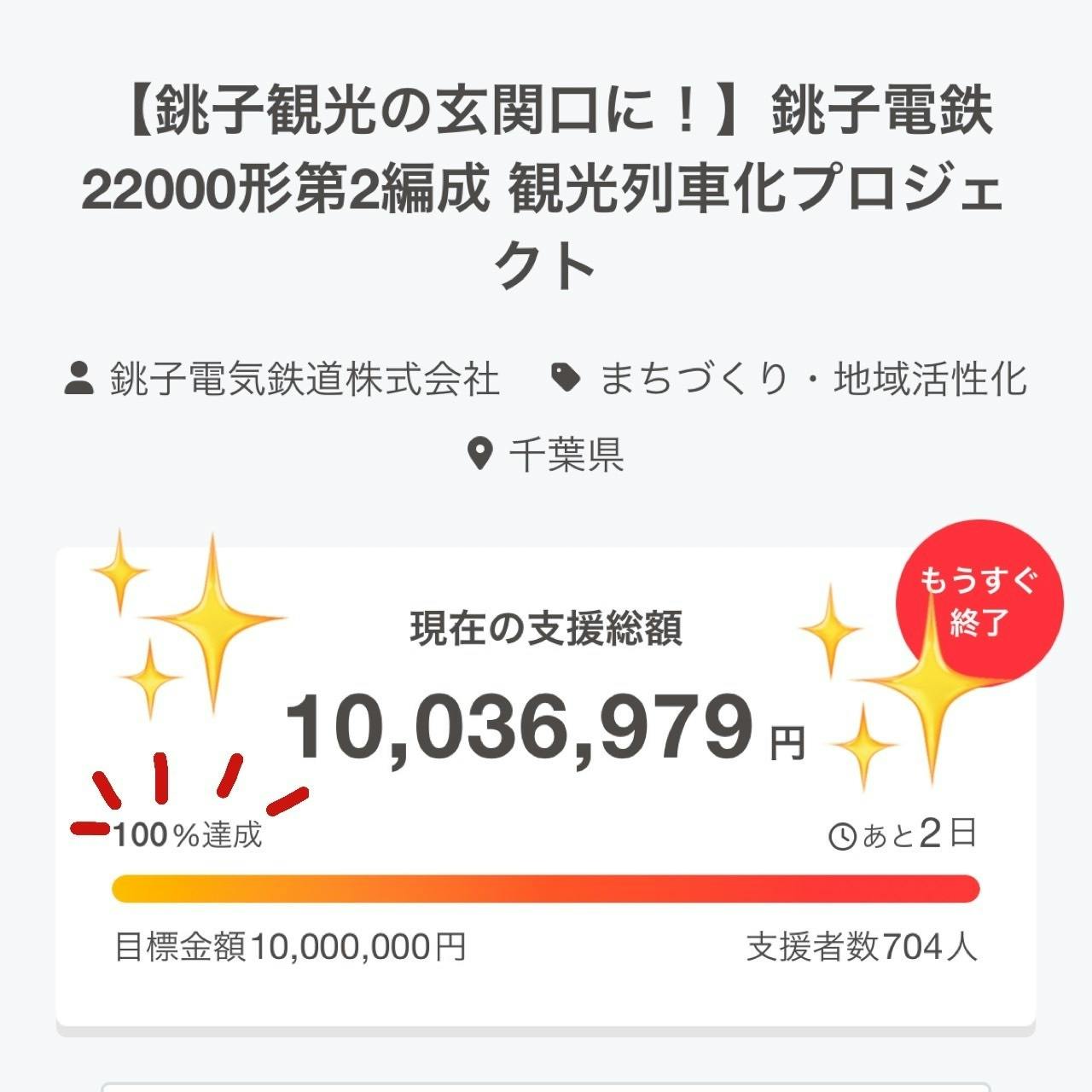View projects located in 千葉県
The width and height of the screenshot is (1092, 1092).
pos(565,455)
